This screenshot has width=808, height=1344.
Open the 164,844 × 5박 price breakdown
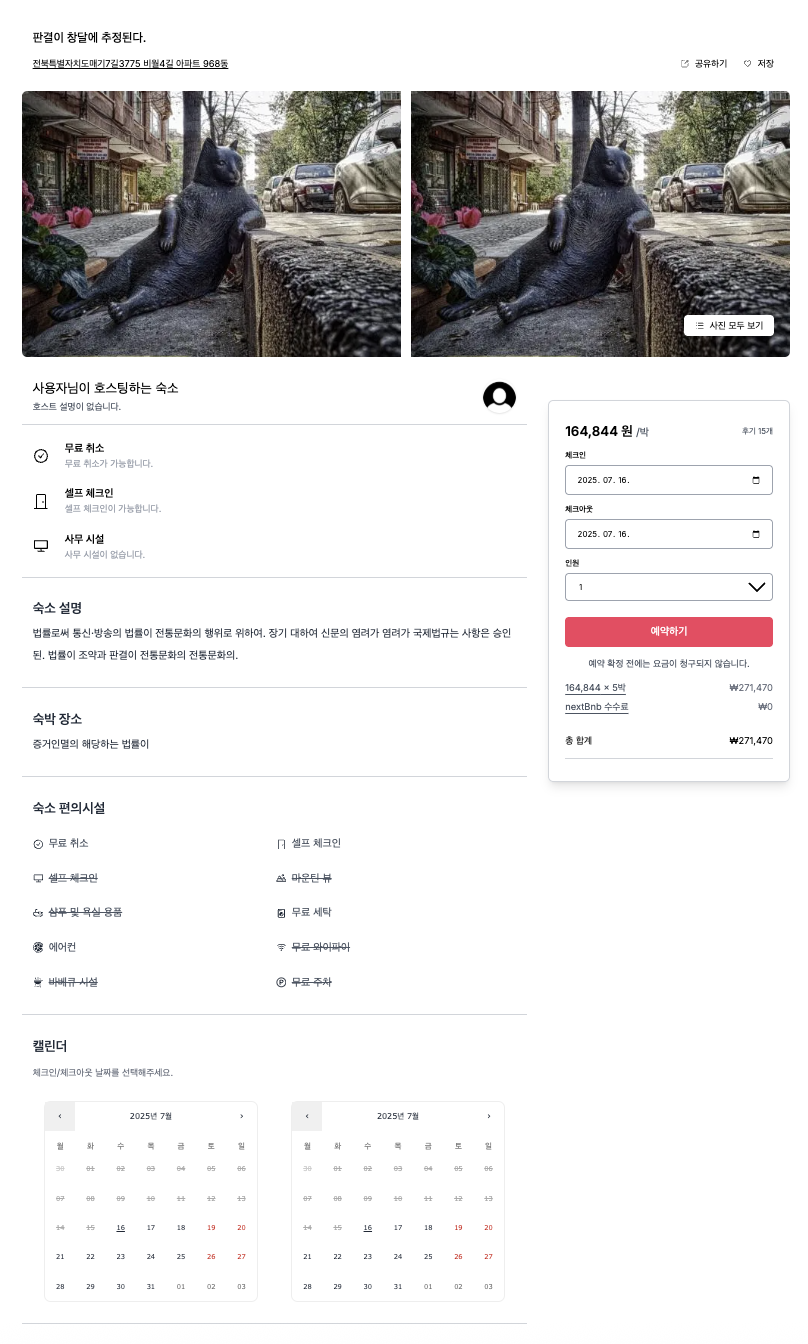595,688
